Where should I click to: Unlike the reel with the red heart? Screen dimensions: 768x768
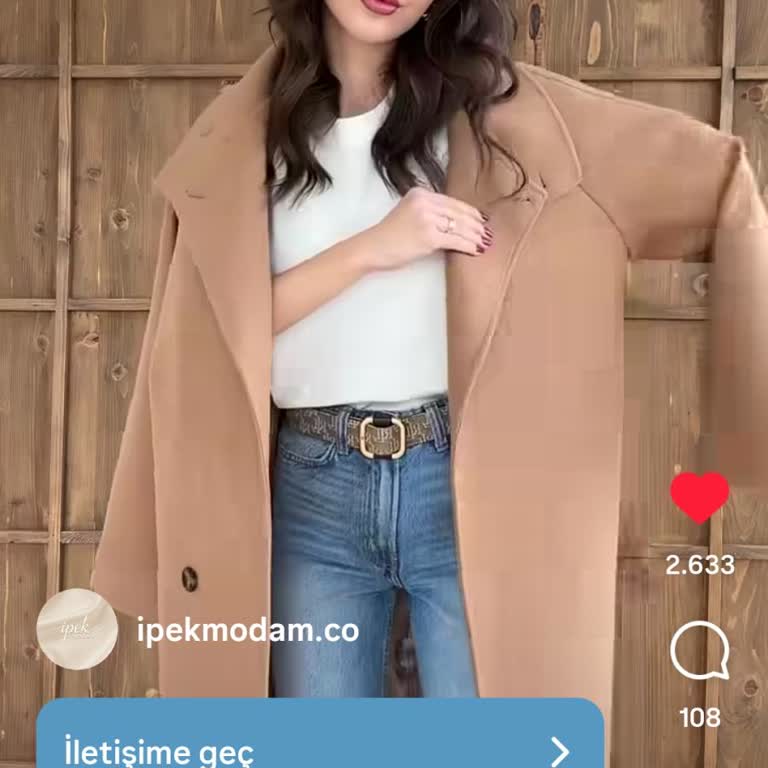pos(699,496)
